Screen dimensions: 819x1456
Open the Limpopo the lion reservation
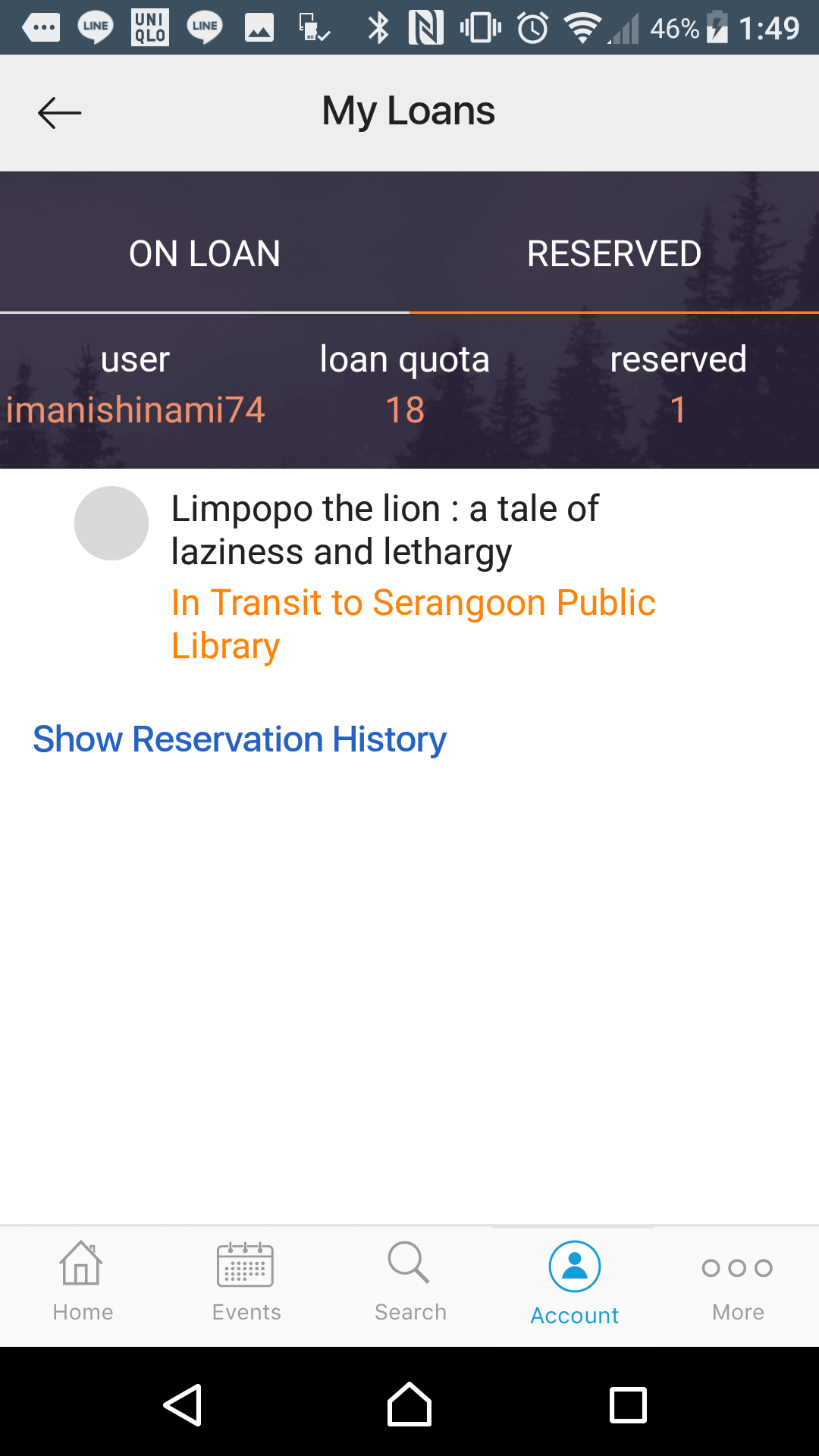point(385,530)
